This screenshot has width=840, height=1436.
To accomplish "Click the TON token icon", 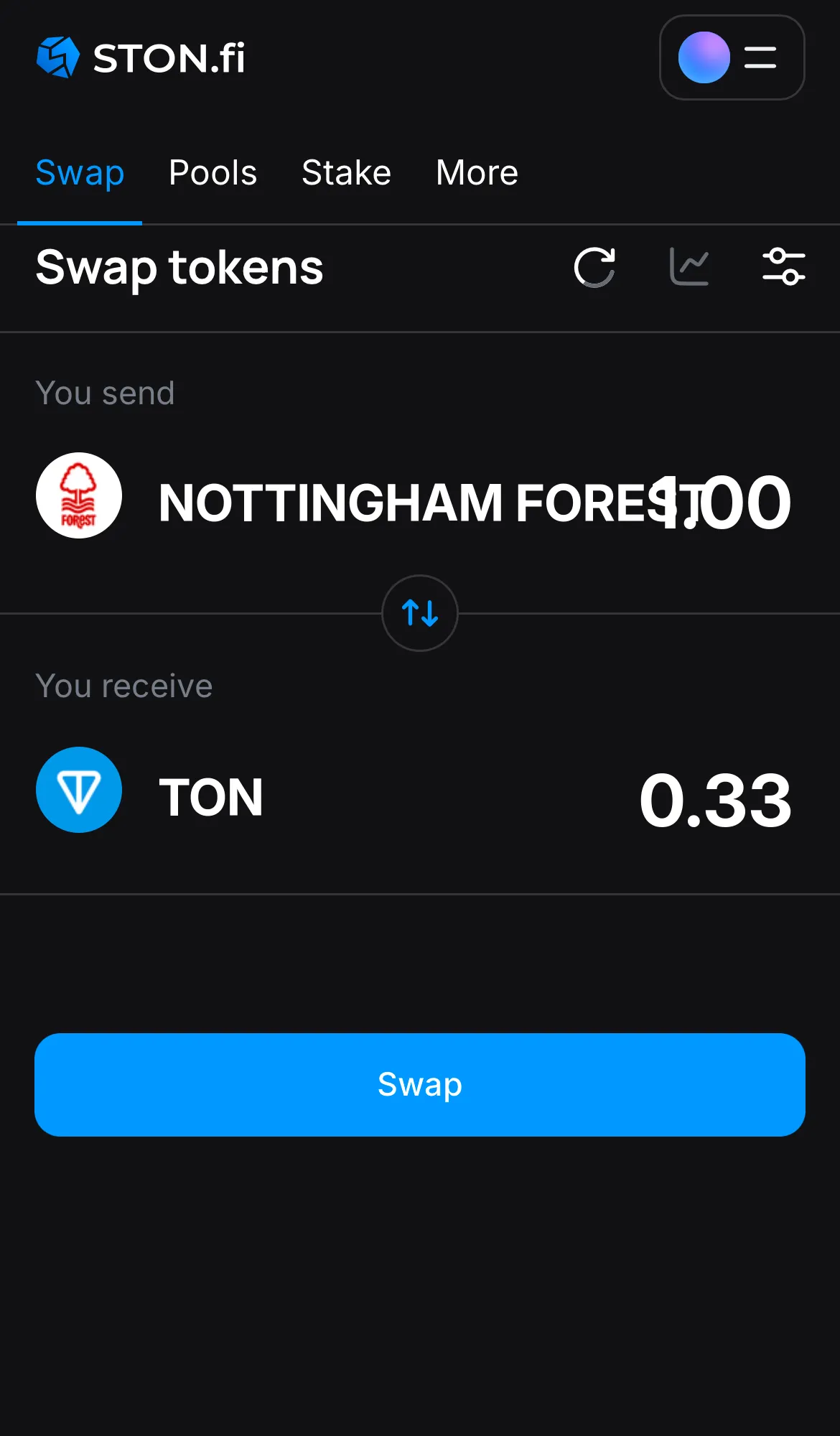I will (79, 790).
